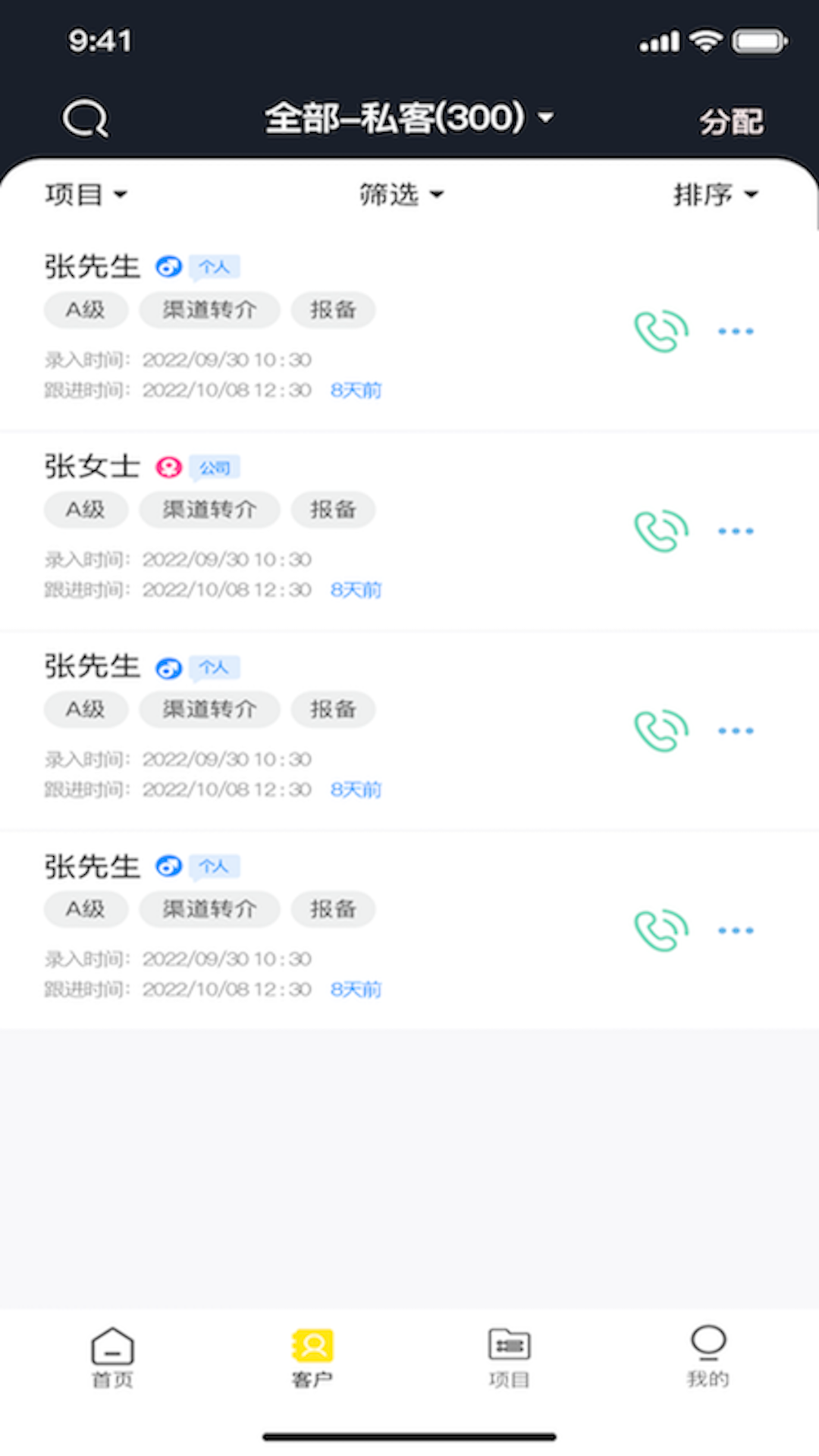This screenshot has height=1456, width=819.
Task: Tap the 个人 avatar icon beside first 张先生
Action: [168, 267]
